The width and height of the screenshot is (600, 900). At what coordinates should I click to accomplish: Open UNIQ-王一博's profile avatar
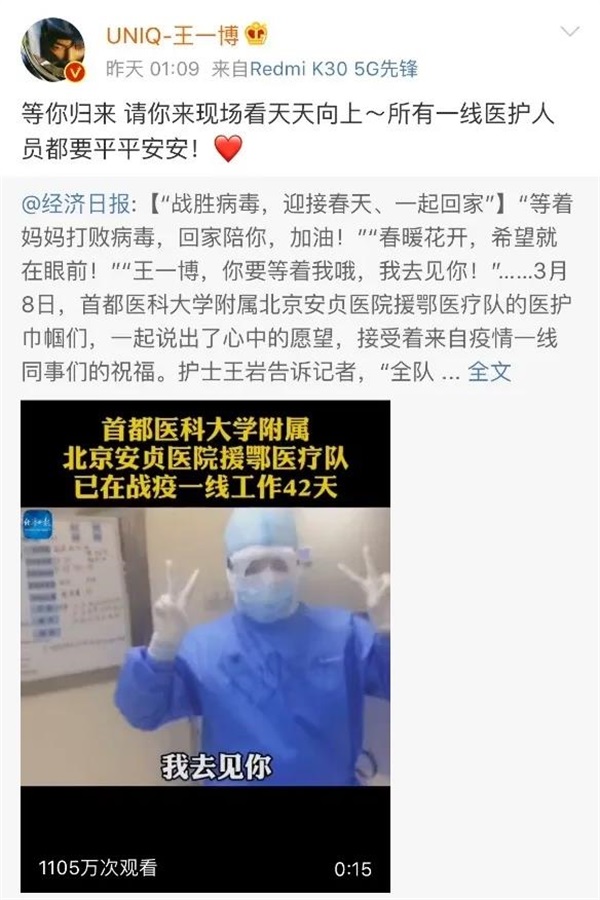point(55,50)
